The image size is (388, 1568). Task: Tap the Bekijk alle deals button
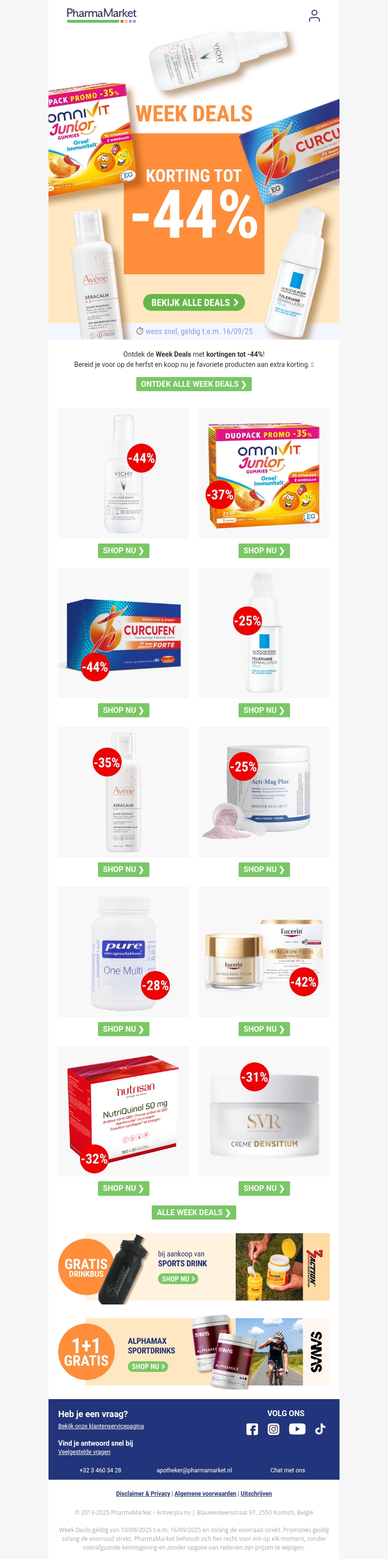tap(194, 302)
